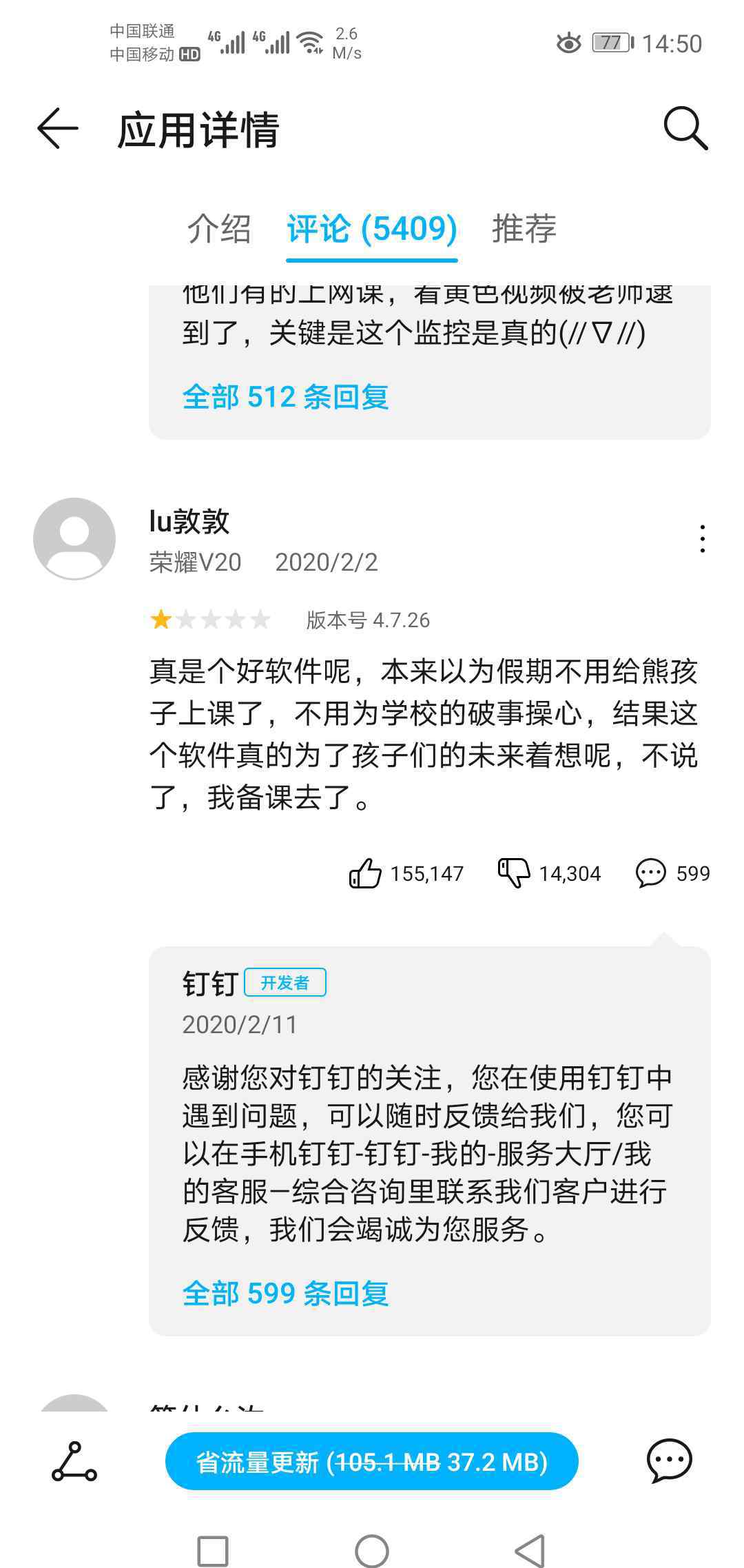The width and height of the screenshot is (744, 1568).
Task: Open comments on lu敦敦's review
Action: [x=672, y=873]
